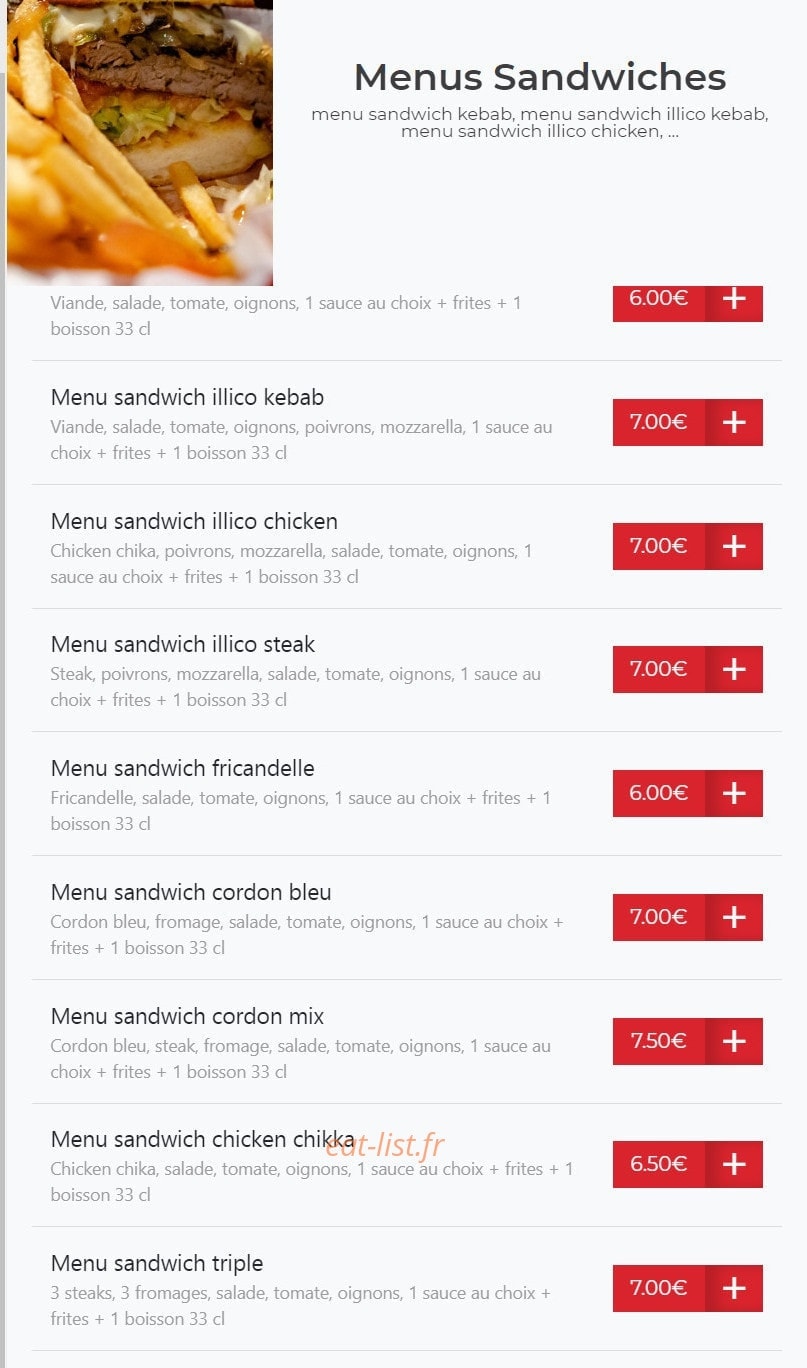Add Menu sandwich fricandelle for 6.00€
This screenshot has width=807, height=1368.
tap(734, 793)
